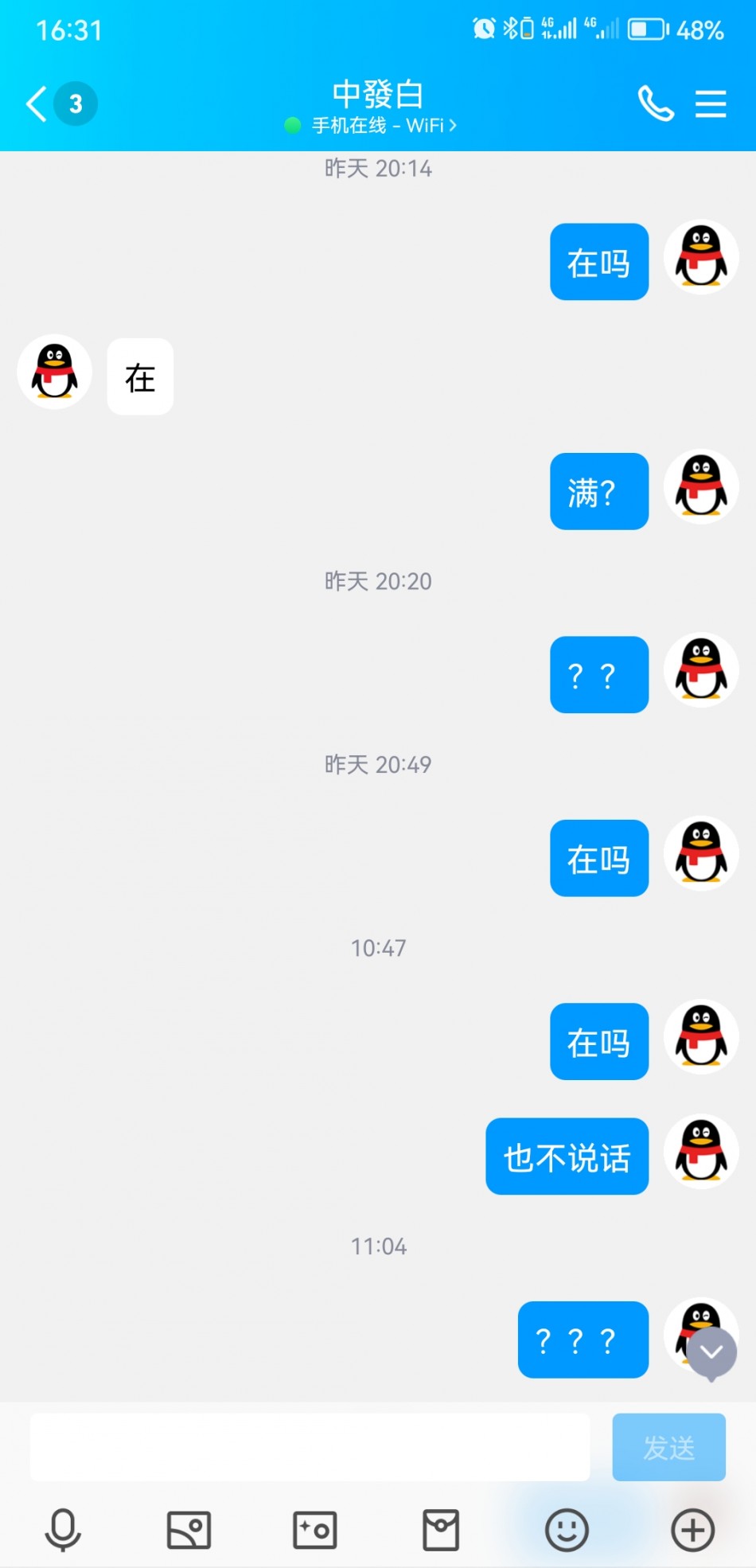
Task: Open the photo gallery picker
Action: [189, 1530]
